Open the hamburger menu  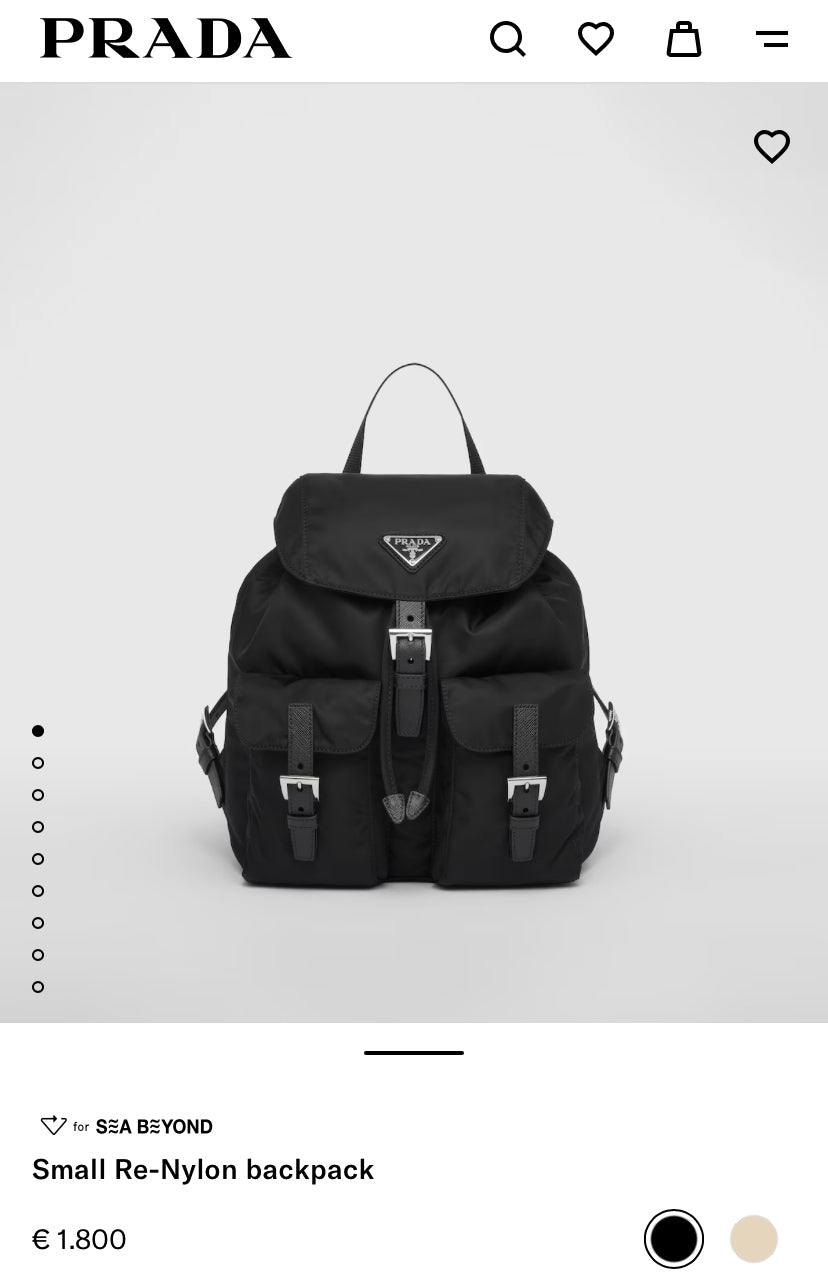[772, 40]
